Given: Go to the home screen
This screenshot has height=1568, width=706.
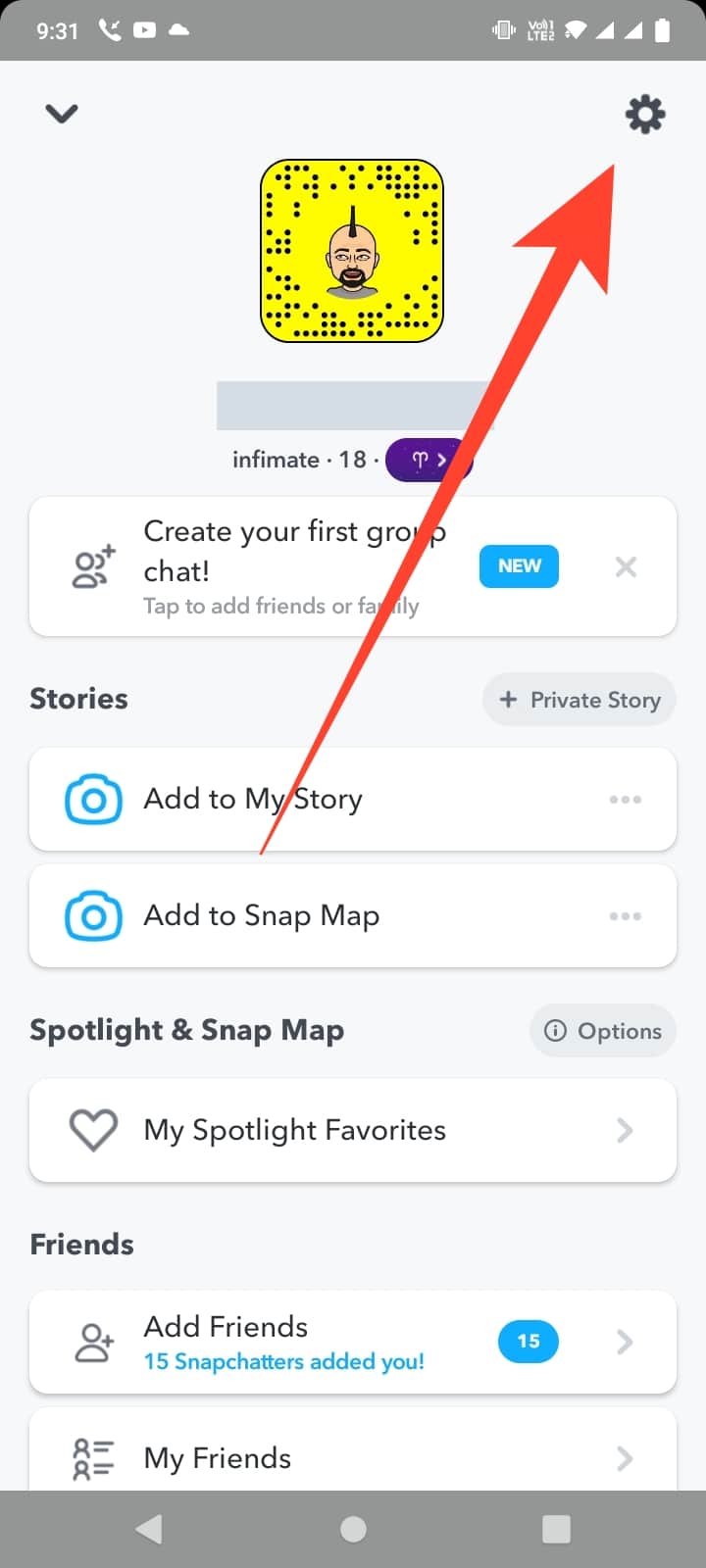Looking at the screenshot, I should (x=353, y=1529).
